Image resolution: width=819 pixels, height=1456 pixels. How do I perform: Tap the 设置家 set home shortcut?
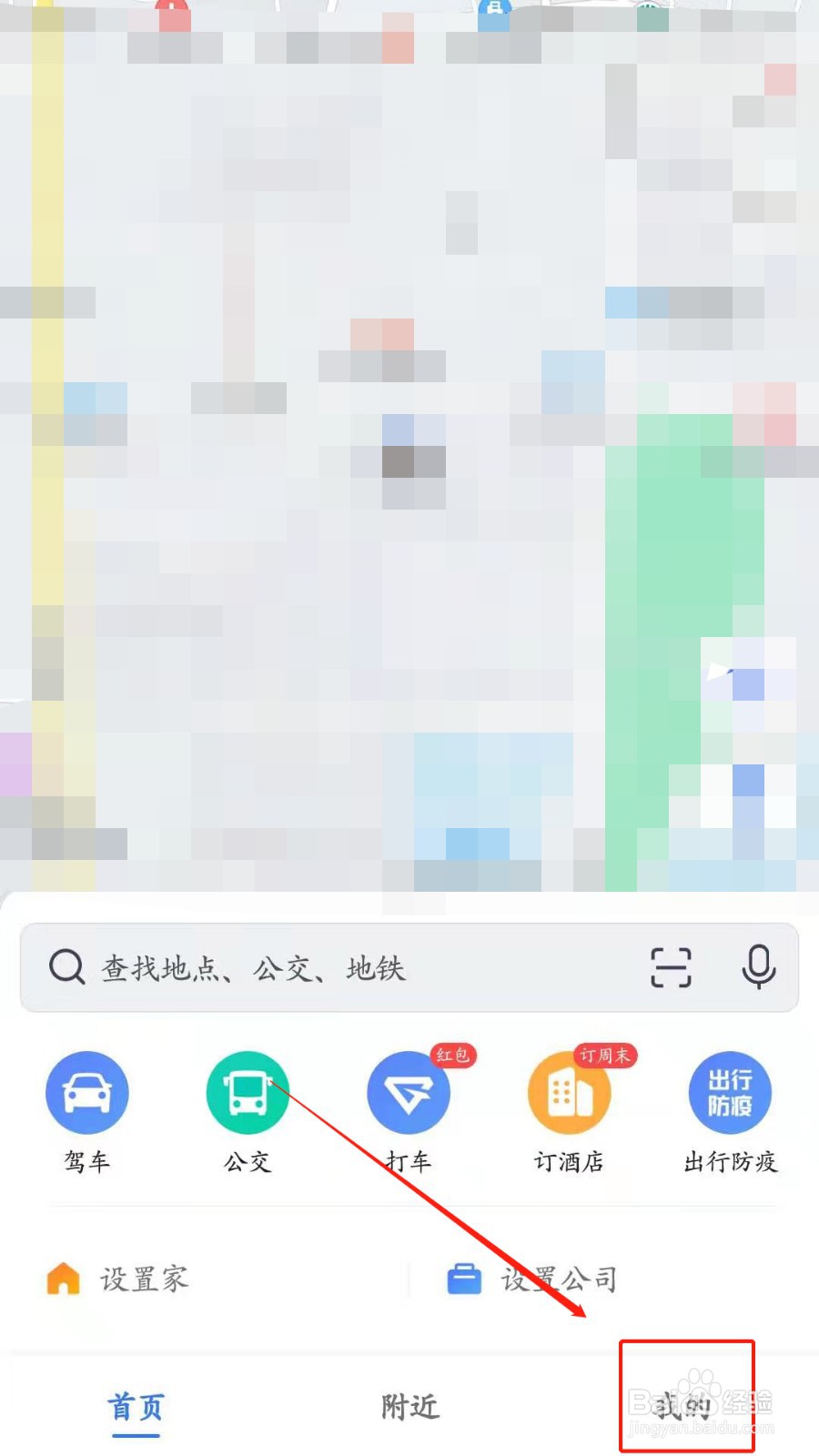146,1279
